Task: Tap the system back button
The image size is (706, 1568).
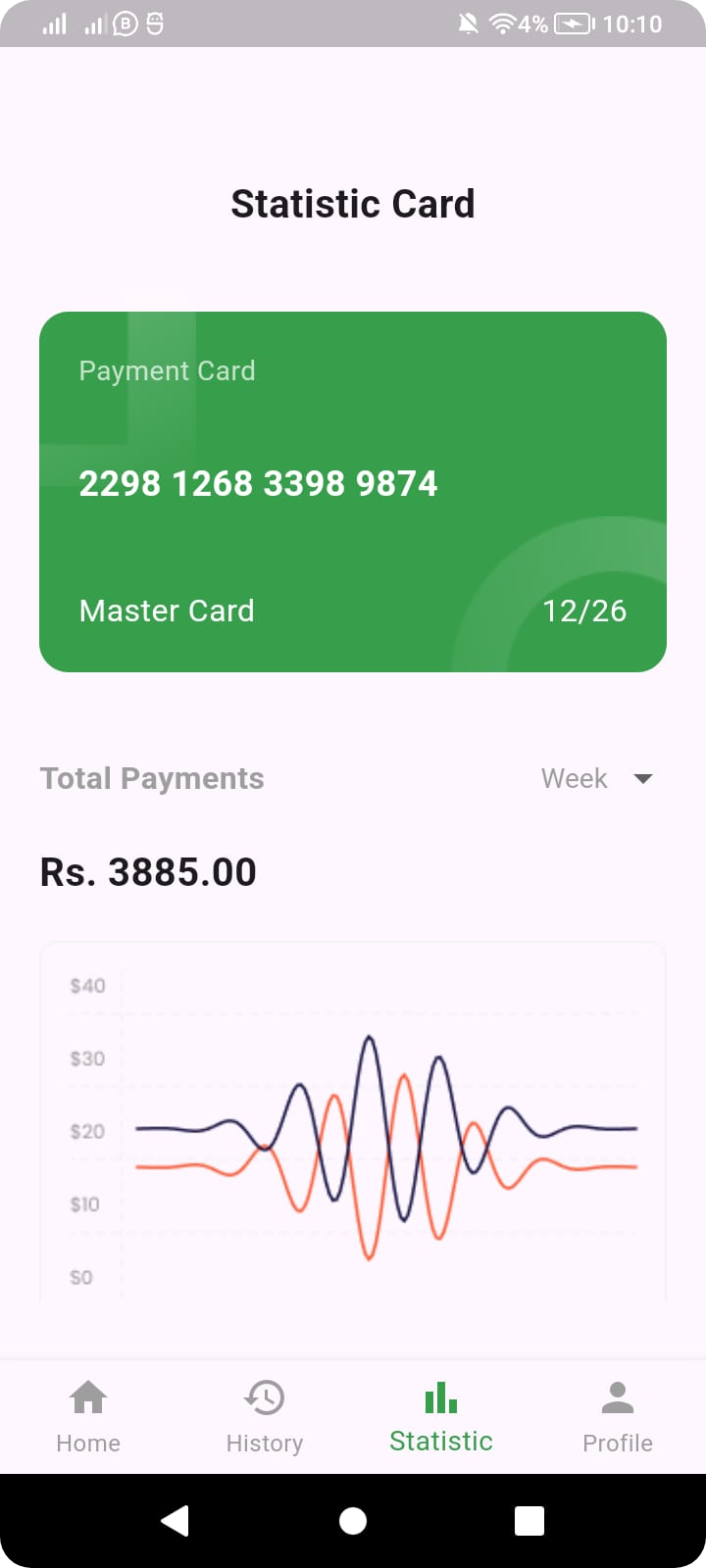Action: tap(175, 1521)
